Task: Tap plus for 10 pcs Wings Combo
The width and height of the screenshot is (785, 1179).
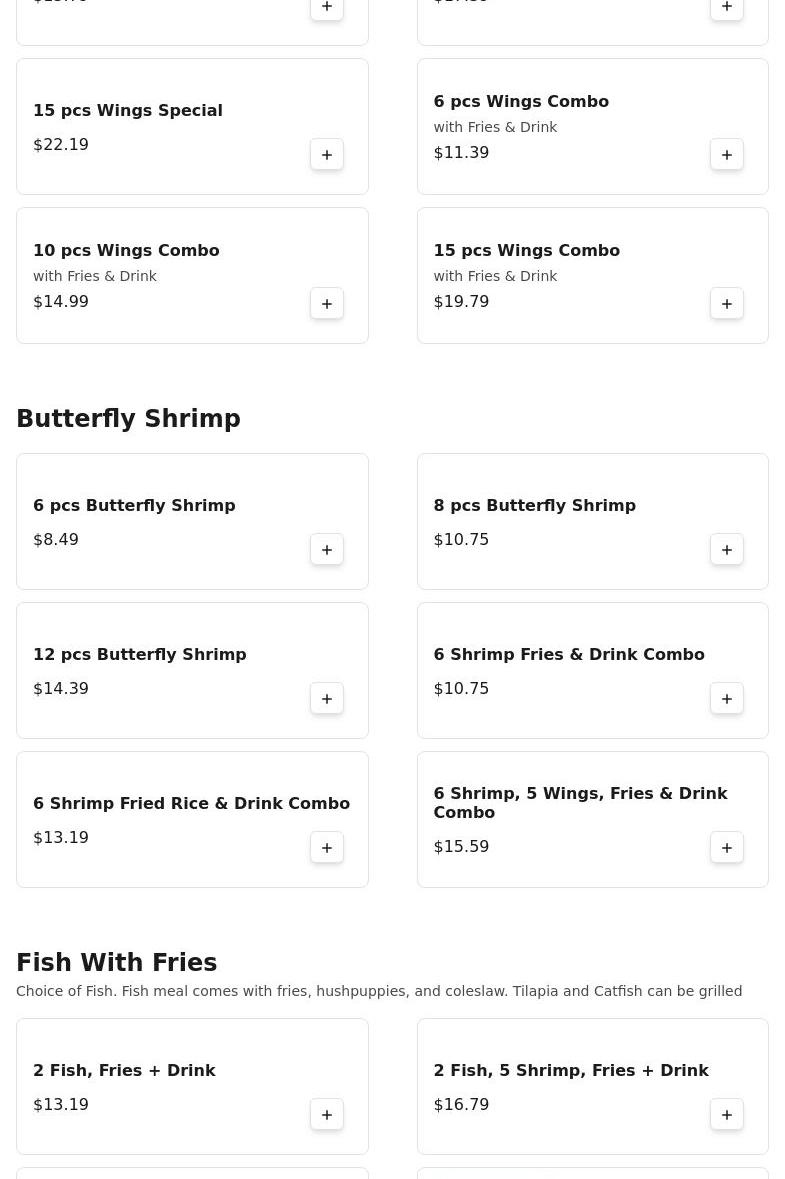Action: click(x=327, y=304)
